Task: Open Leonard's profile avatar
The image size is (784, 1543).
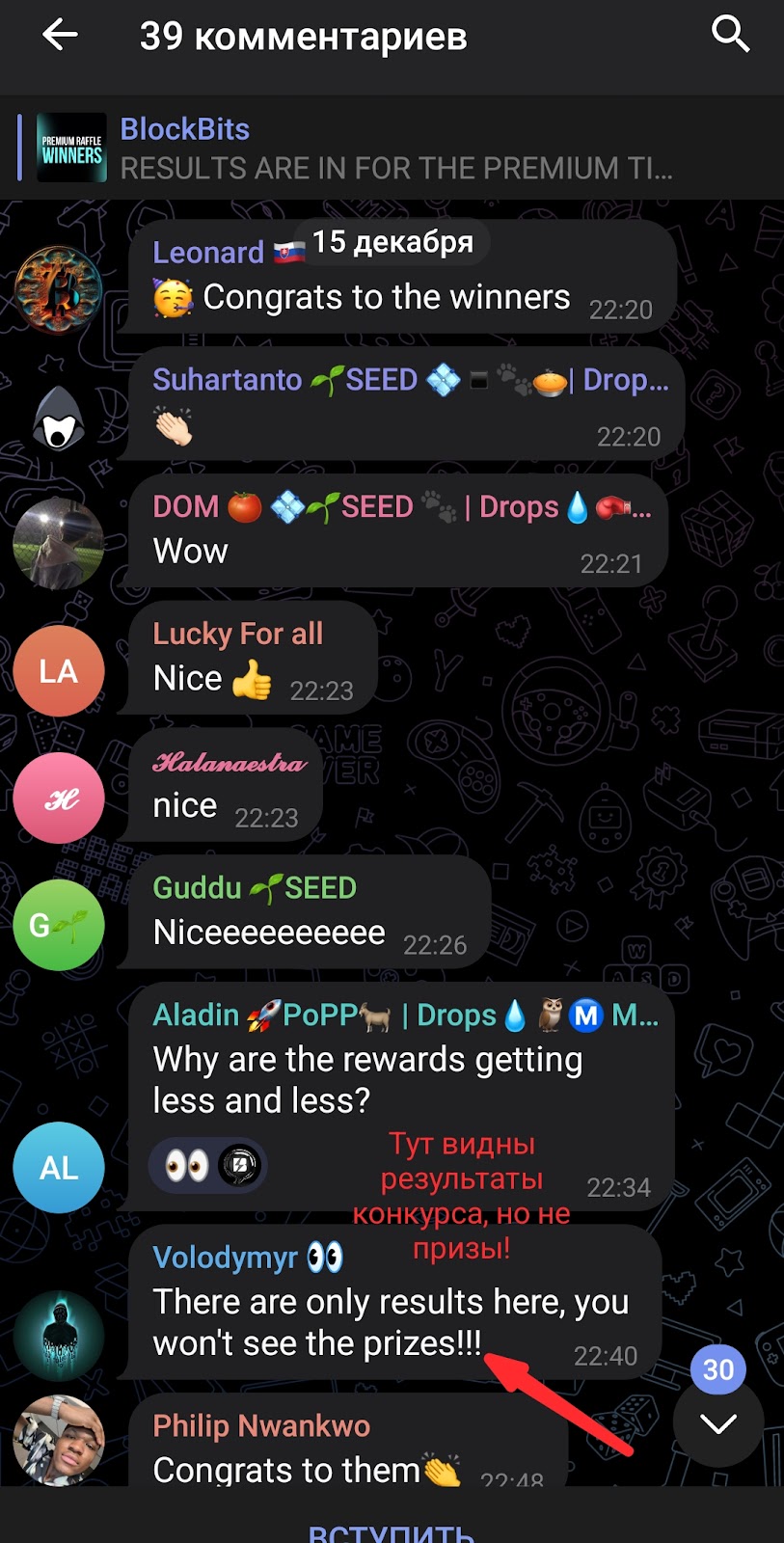Action: point(58,290)
